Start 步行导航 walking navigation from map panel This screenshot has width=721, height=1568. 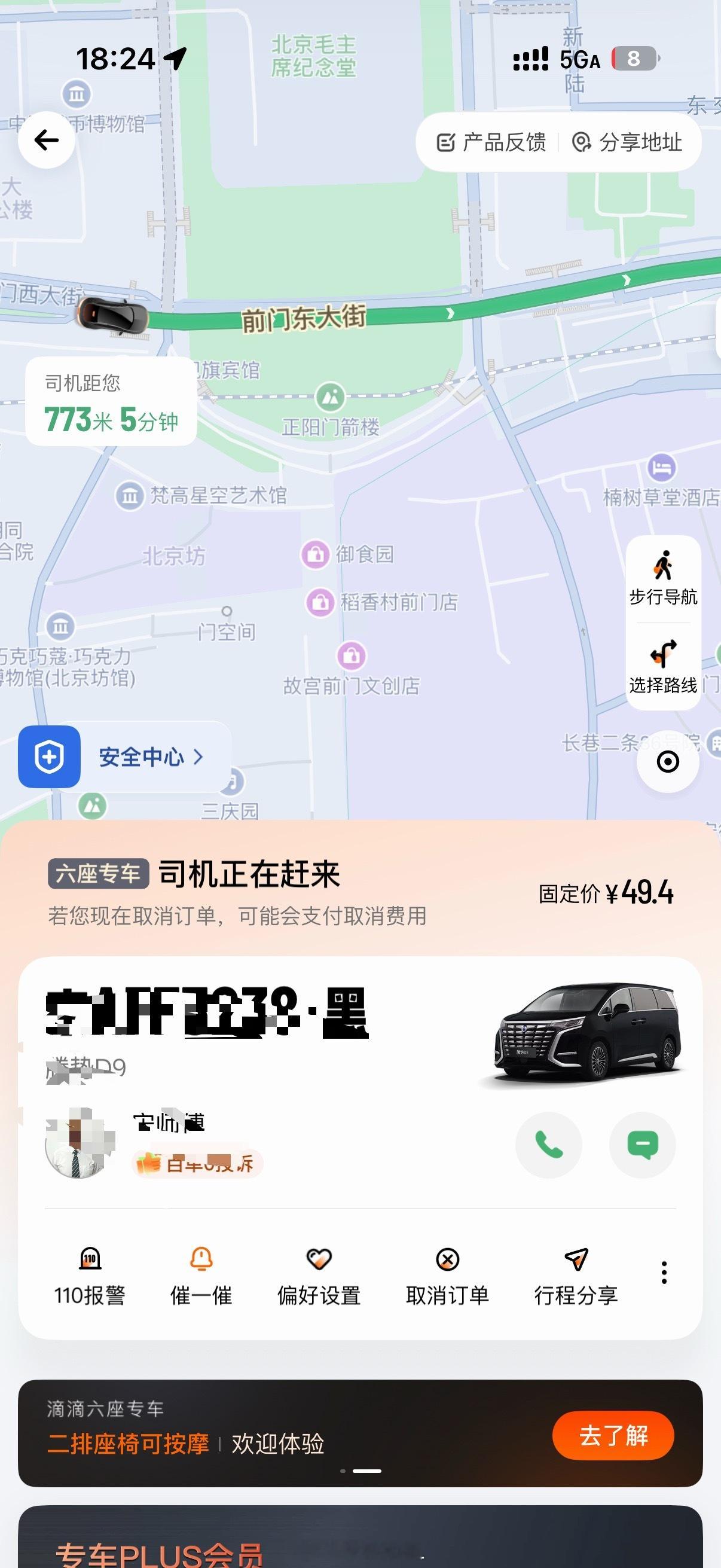click(x=664, y=578)
